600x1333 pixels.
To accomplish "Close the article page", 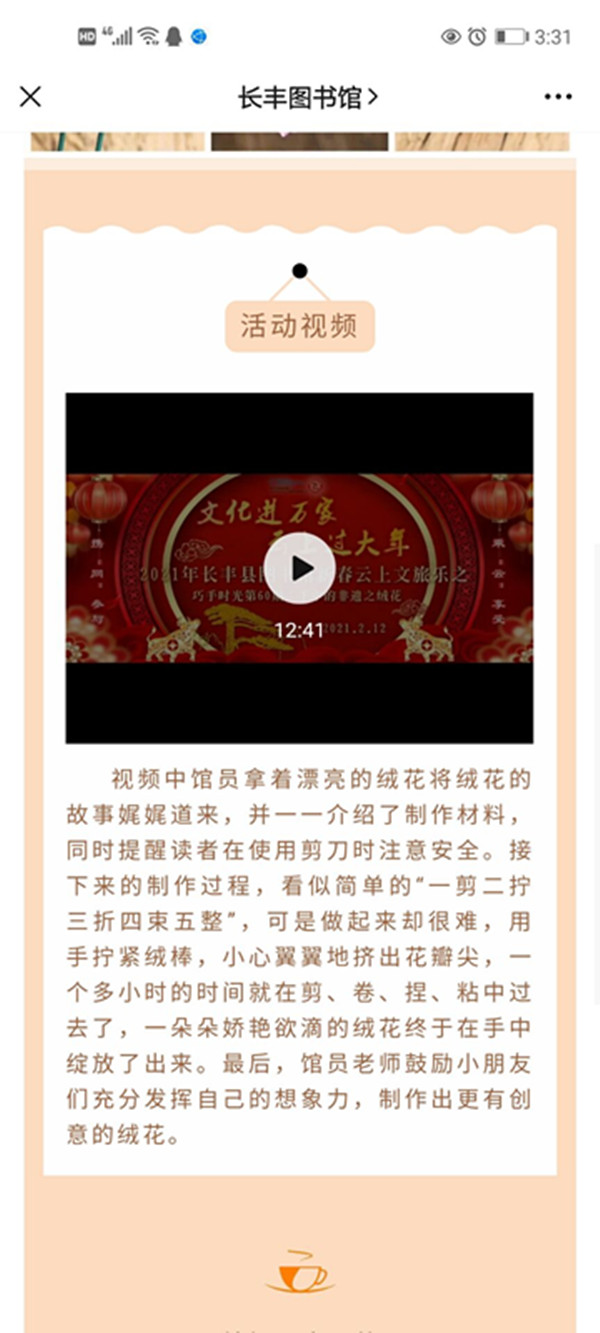I will click(x=31, y=97).
